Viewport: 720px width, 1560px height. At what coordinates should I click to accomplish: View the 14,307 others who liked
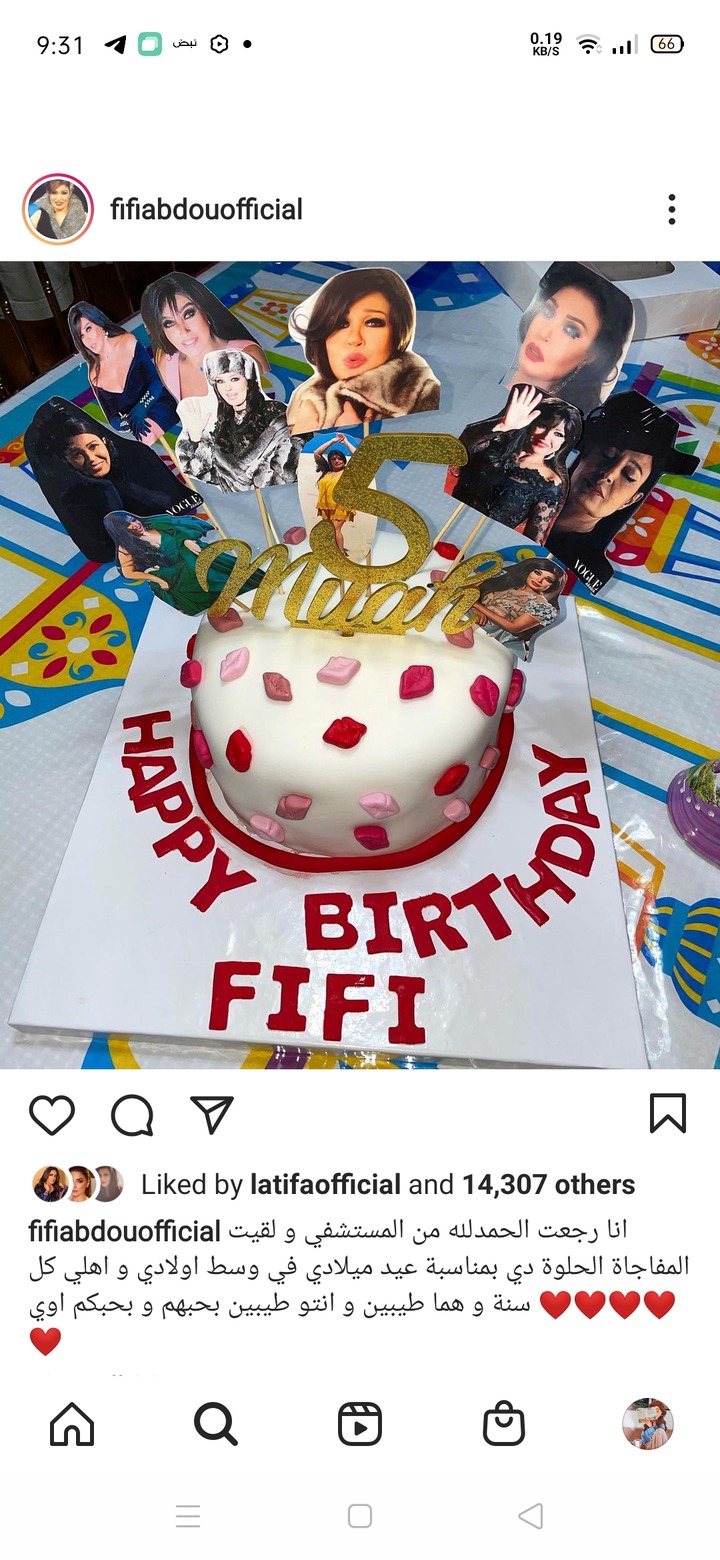coord(548,1185)
